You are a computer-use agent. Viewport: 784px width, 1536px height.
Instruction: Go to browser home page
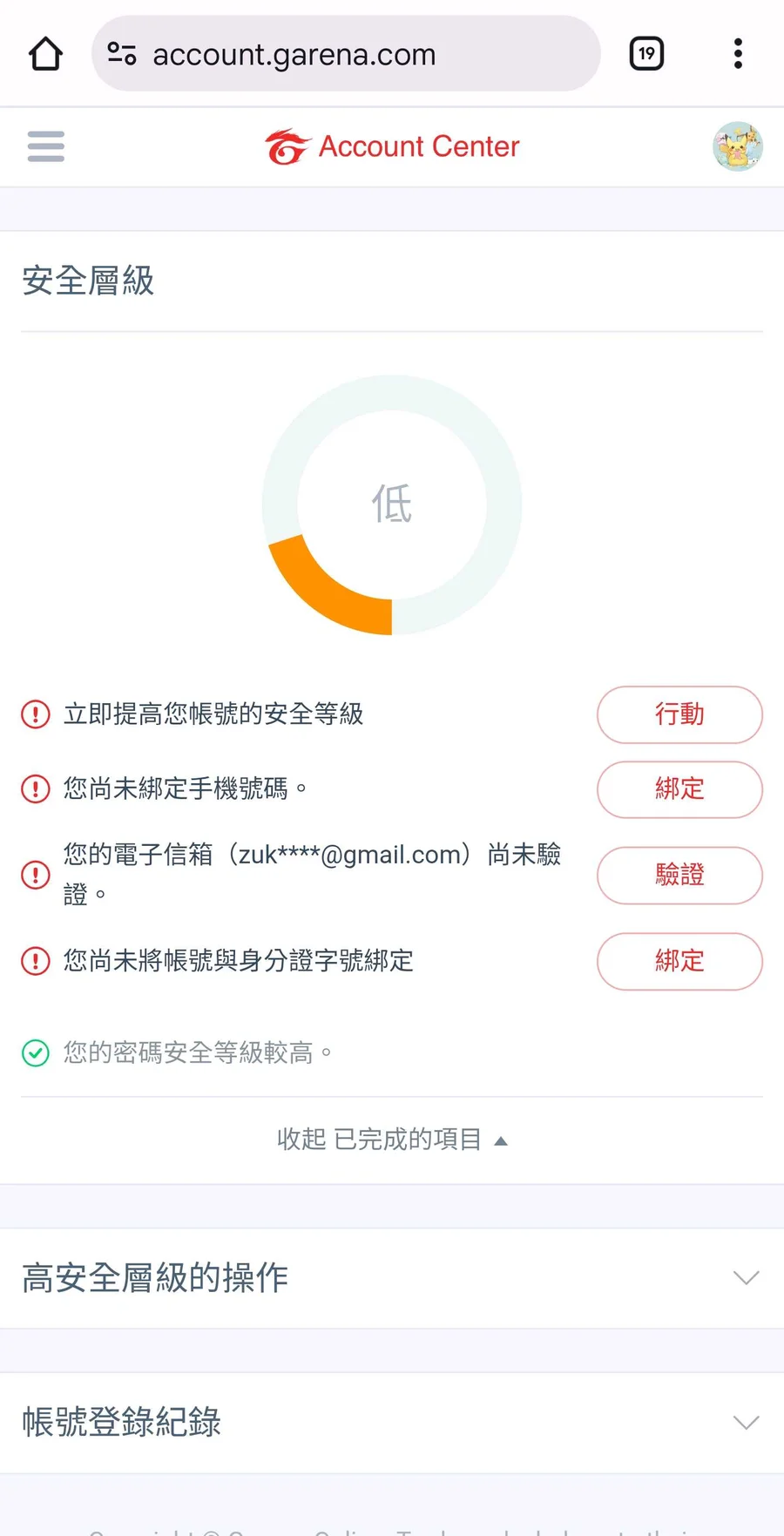[45, 54]
